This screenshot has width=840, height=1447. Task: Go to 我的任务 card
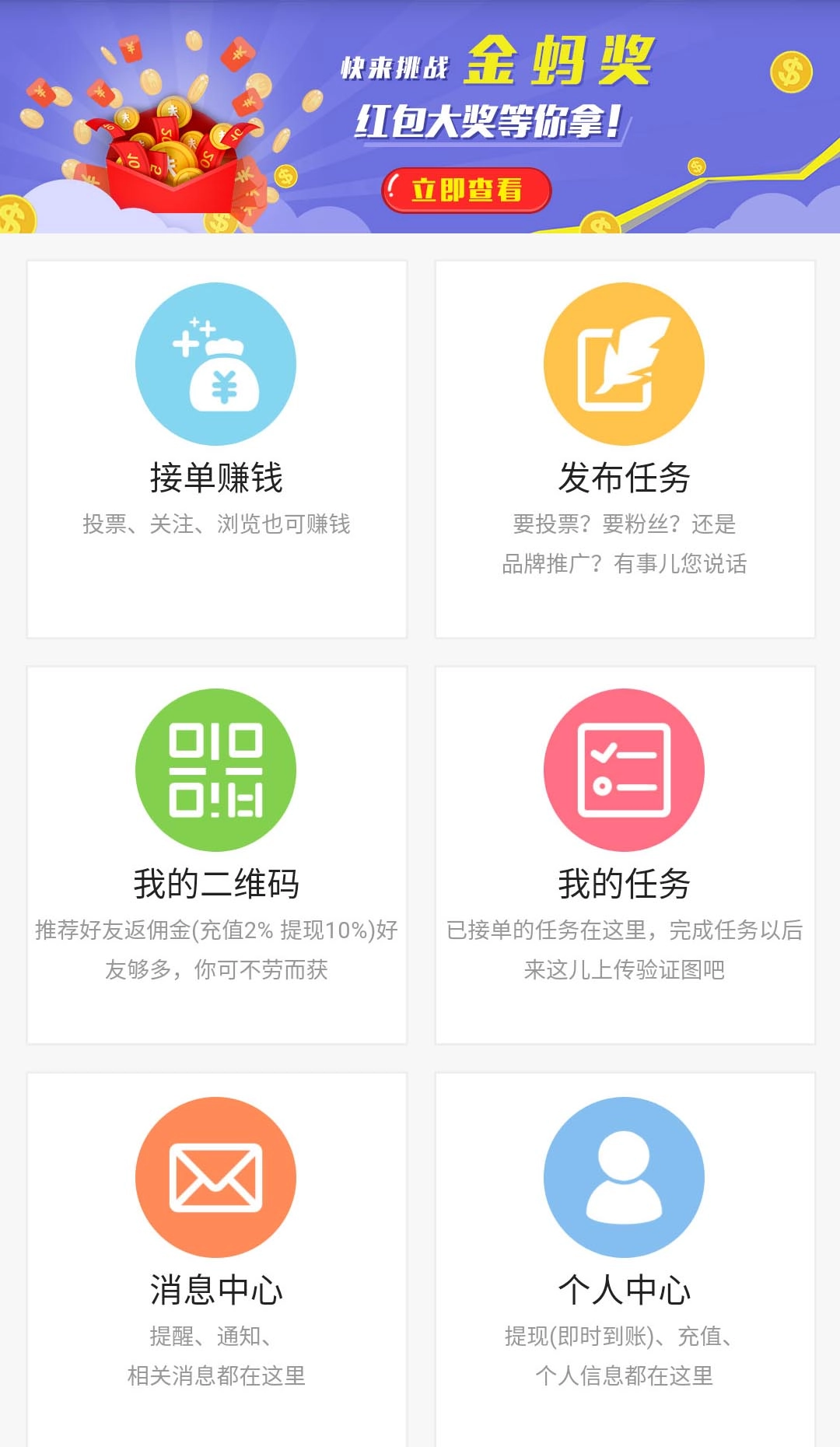point(625,854)
